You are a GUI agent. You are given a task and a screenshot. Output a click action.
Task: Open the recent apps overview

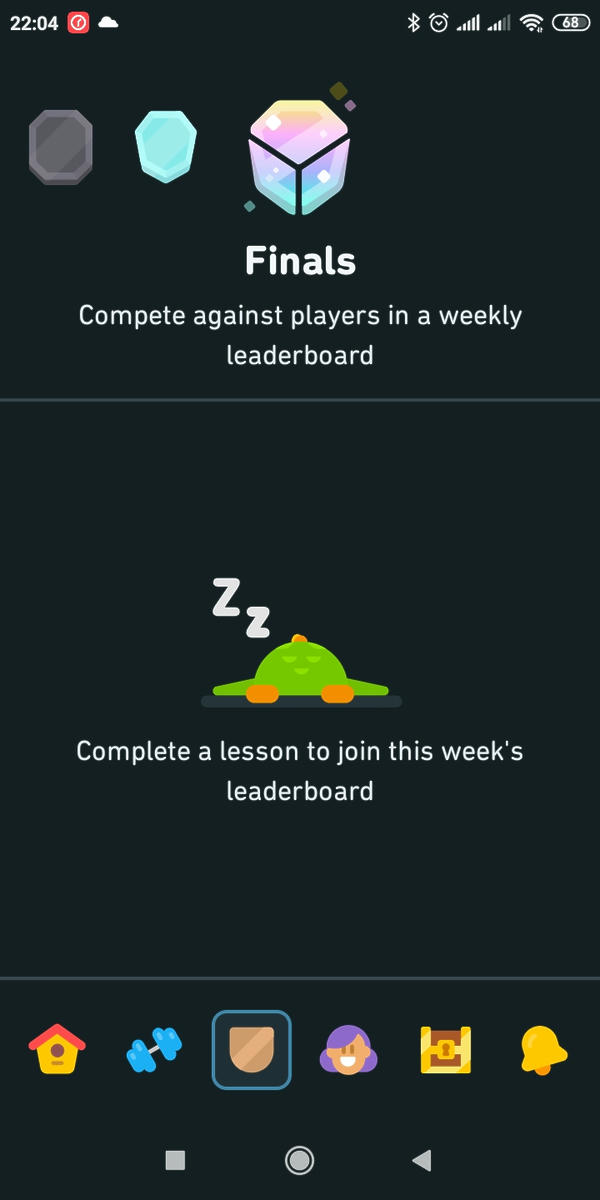(x=175, y=1160)
